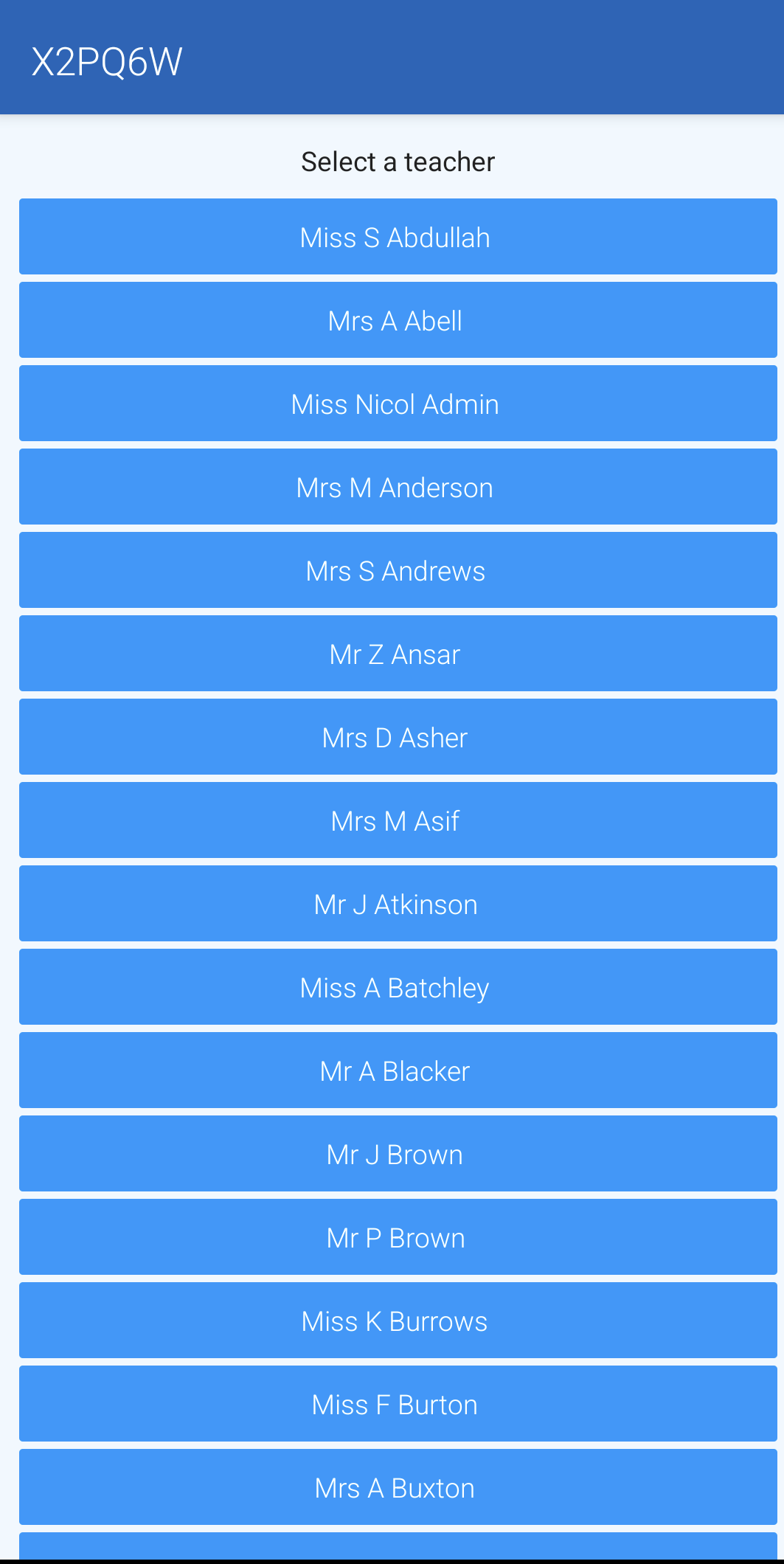This screenshot has width=784, height=1564.
Task: Select Mr J Brown
Action: (397, 1154)
